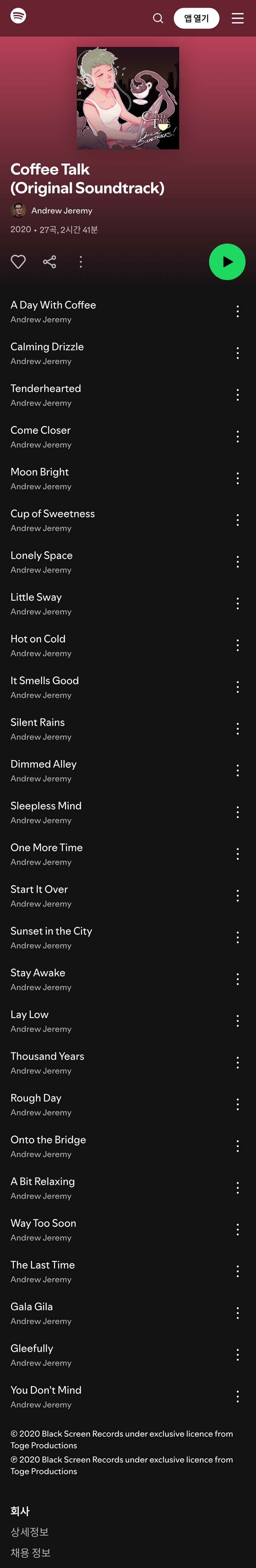Open the search icon in the header
Screen dimensions: 256x1568
coord(158,18)
